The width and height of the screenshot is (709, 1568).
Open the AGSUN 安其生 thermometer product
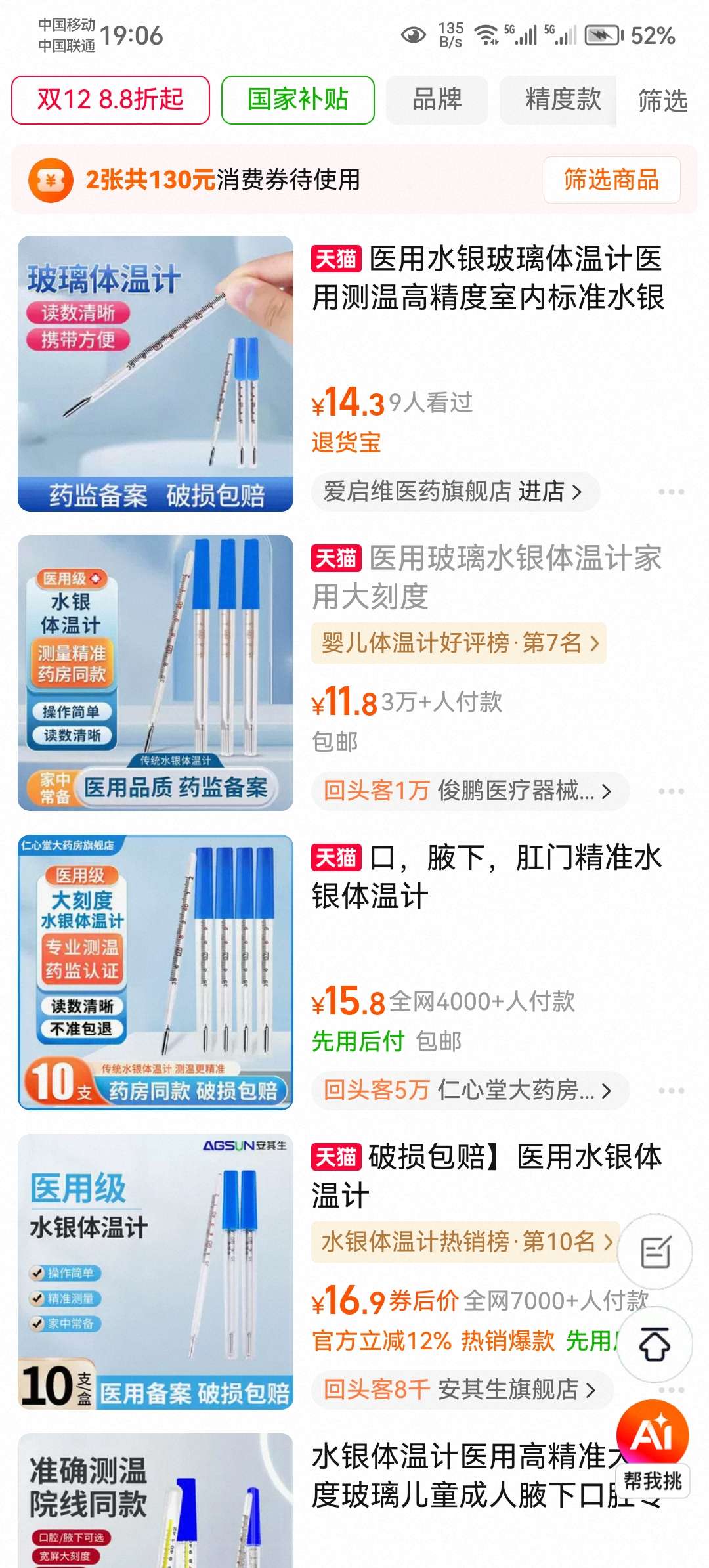pos(156,1271)
